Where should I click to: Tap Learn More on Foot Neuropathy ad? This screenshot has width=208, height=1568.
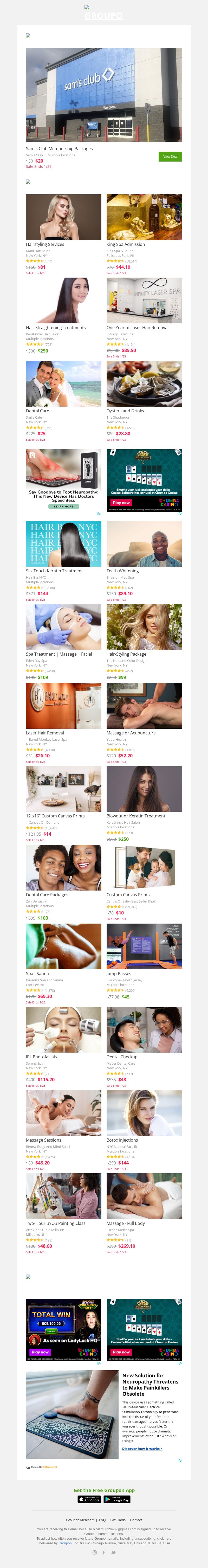click(63, 507)
